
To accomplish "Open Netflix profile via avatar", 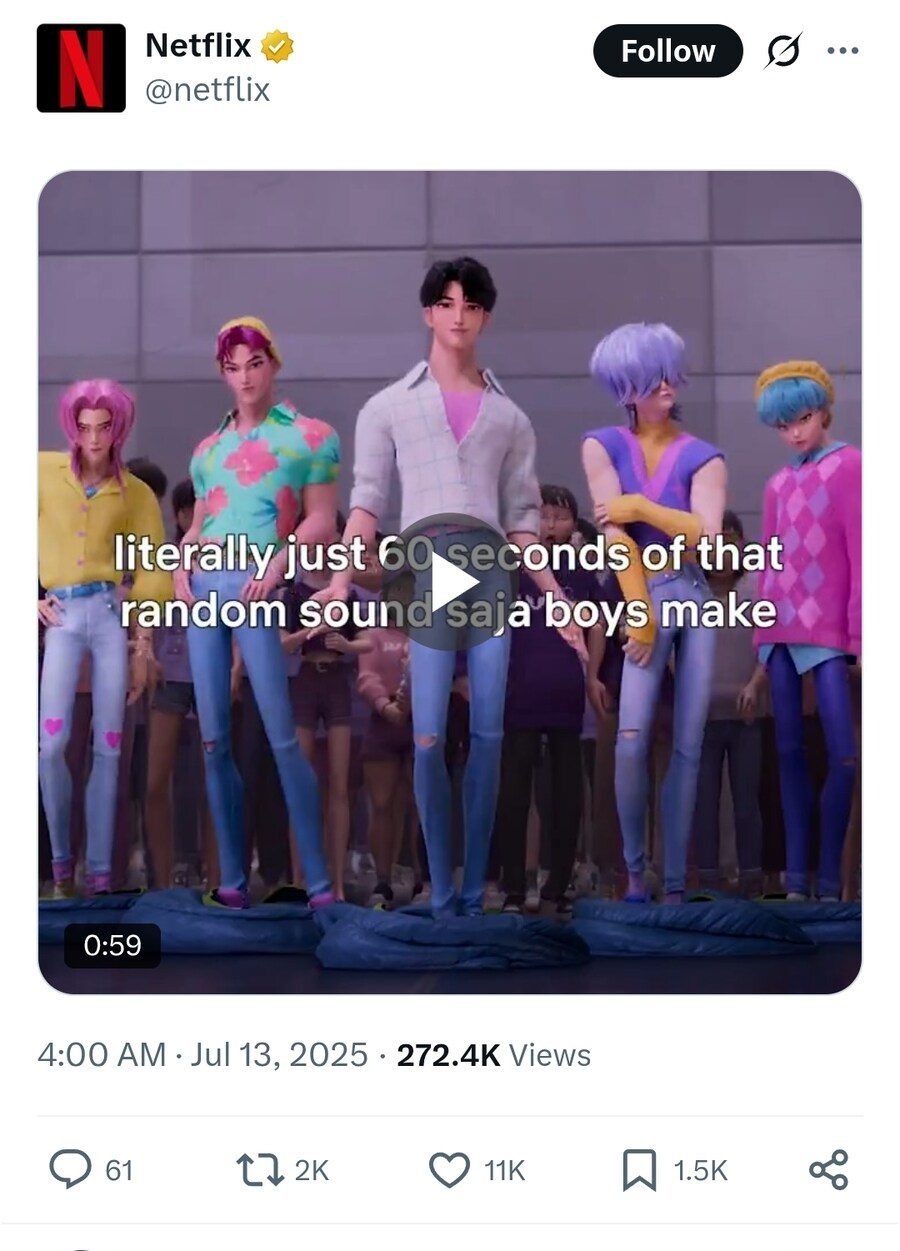I will pyautogui.click(x=81, y=68).
